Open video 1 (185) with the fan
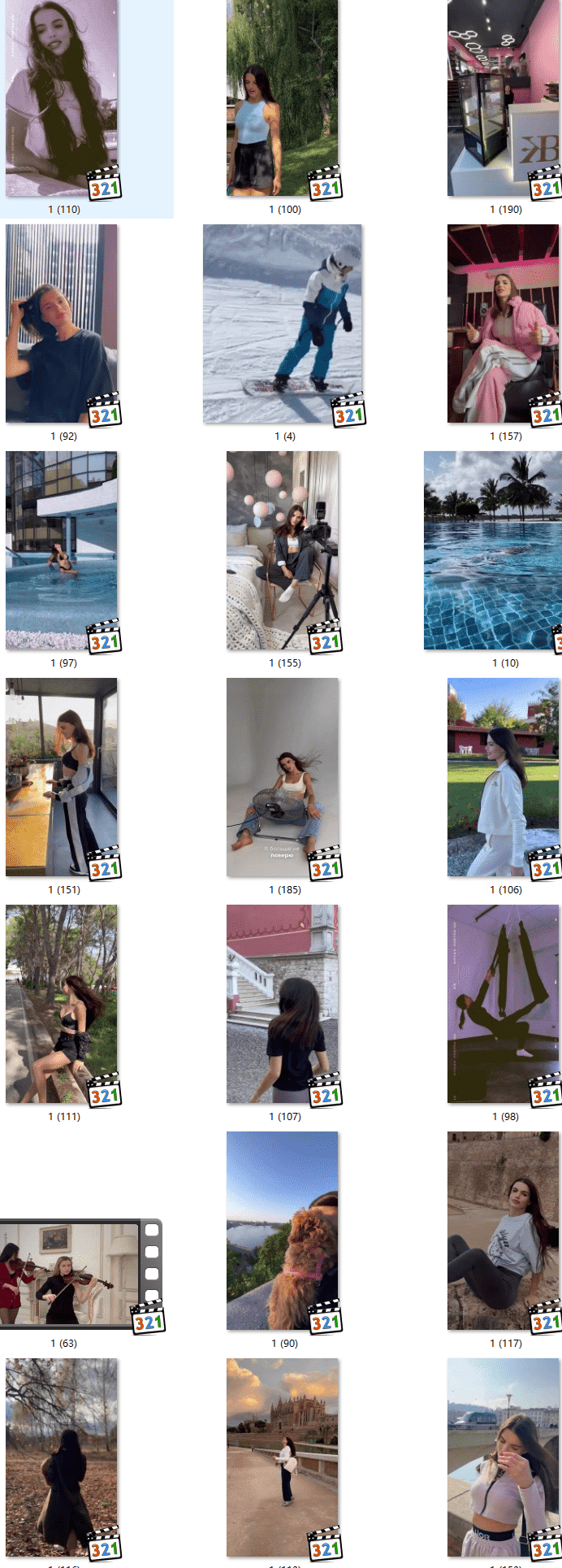This screenshot has width=562, height=1568. click(x=282, y=777)
